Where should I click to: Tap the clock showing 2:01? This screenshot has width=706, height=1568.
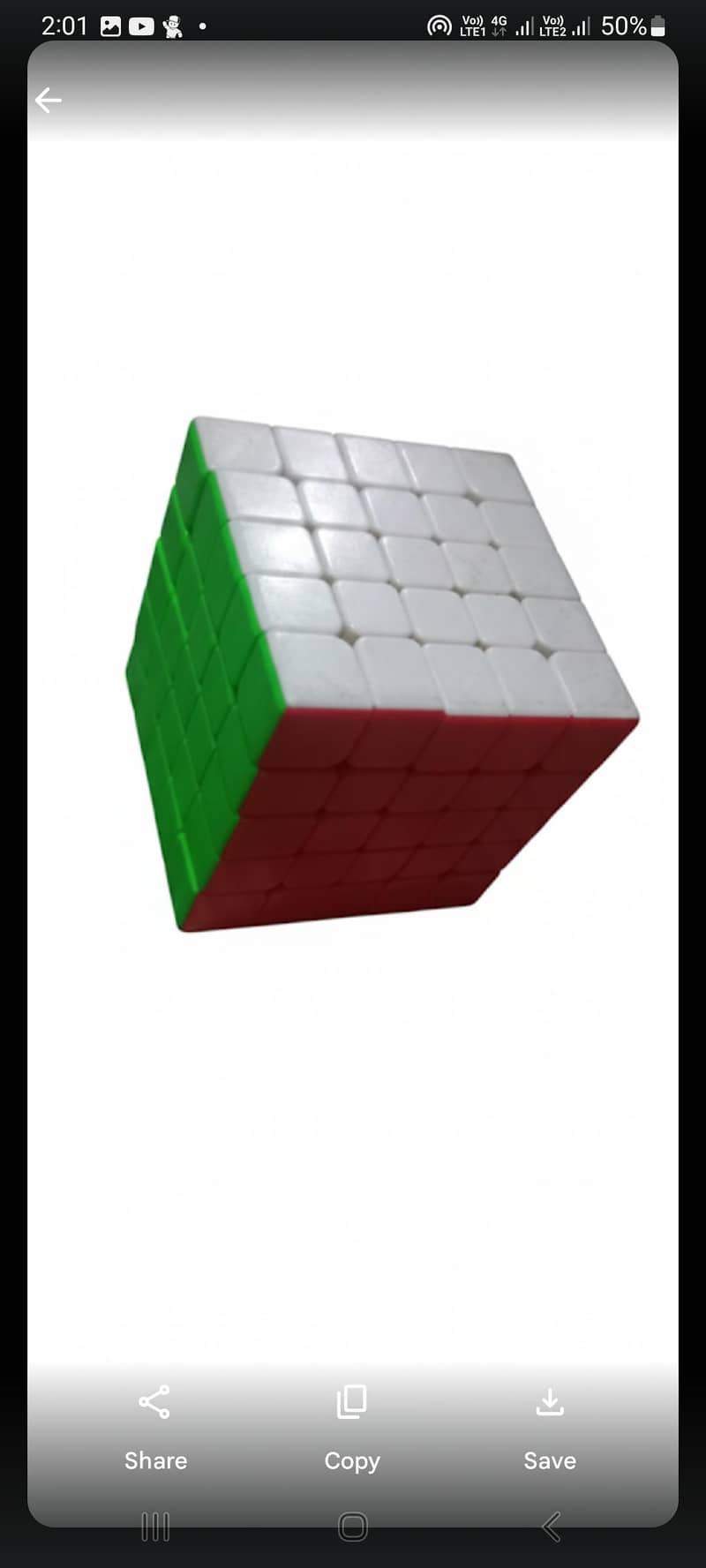65,26
